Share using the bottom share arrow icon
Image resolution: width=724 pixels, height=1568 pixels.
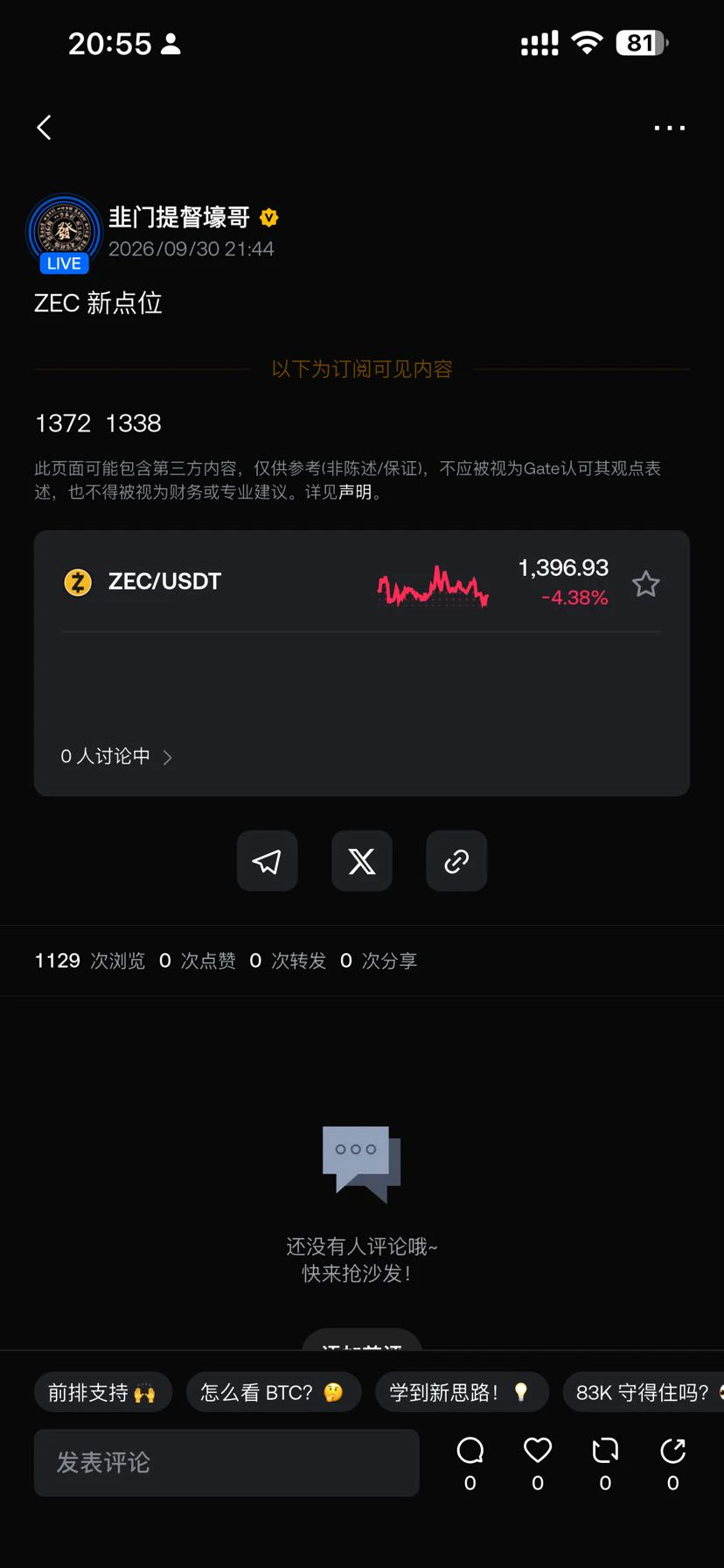pos(673,1463)
